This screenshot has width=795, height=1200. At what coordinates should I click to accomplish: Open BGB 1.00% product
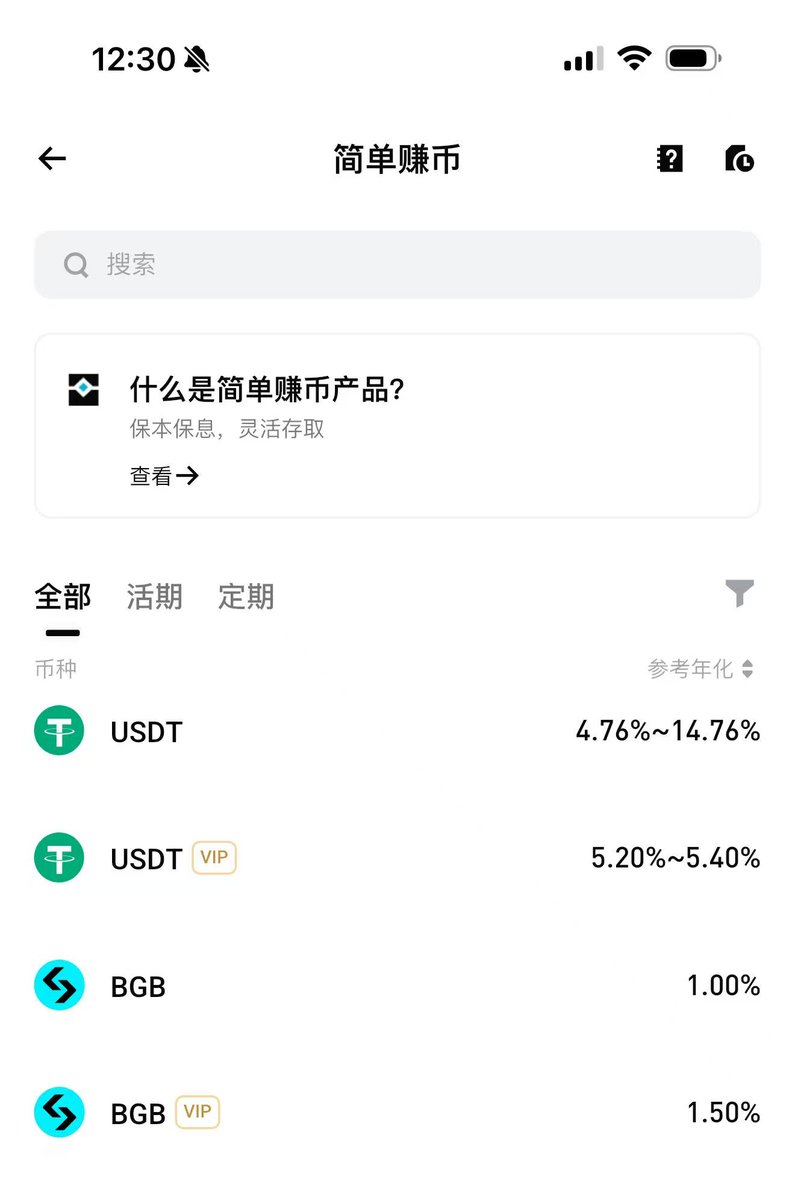(397, 986)
